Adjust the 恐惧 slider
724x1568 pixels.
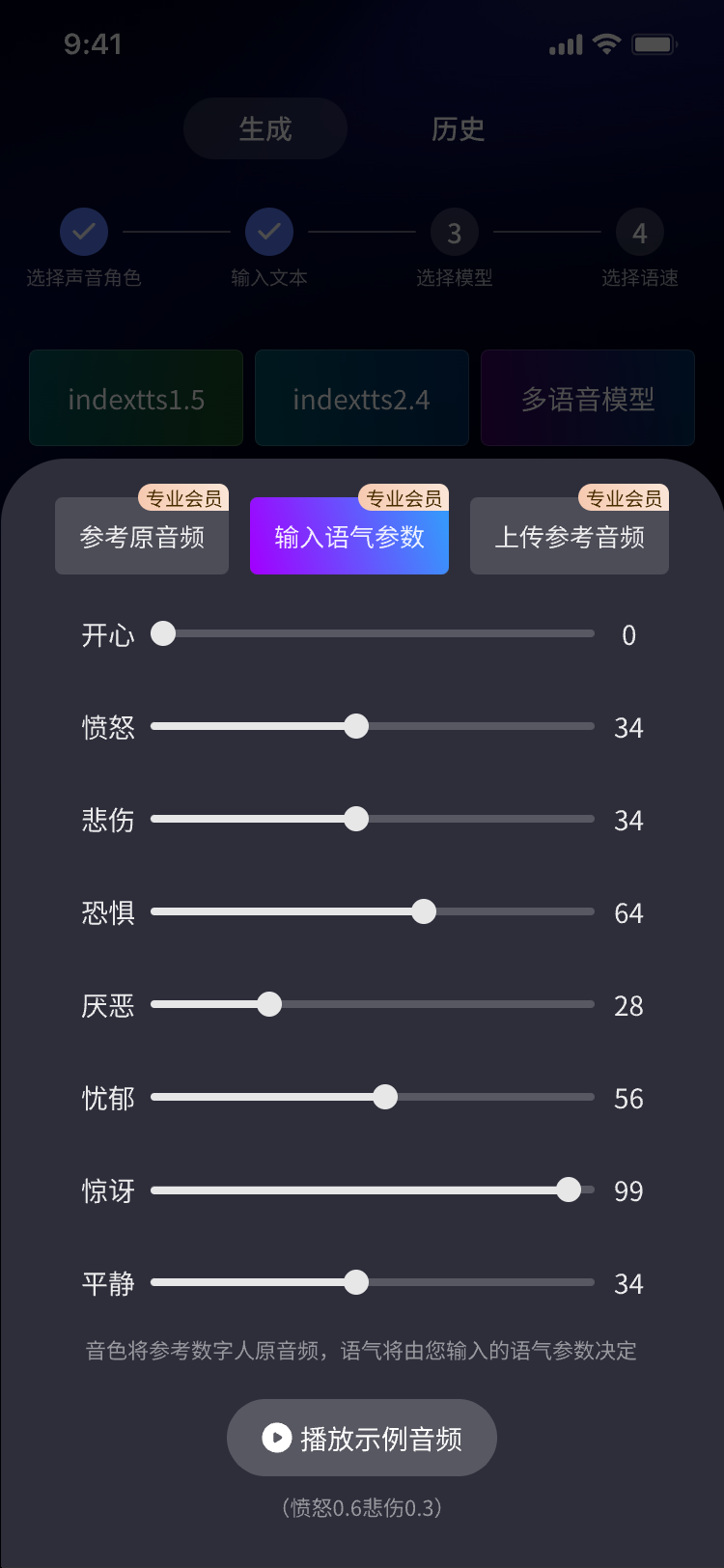click(424, 911)
